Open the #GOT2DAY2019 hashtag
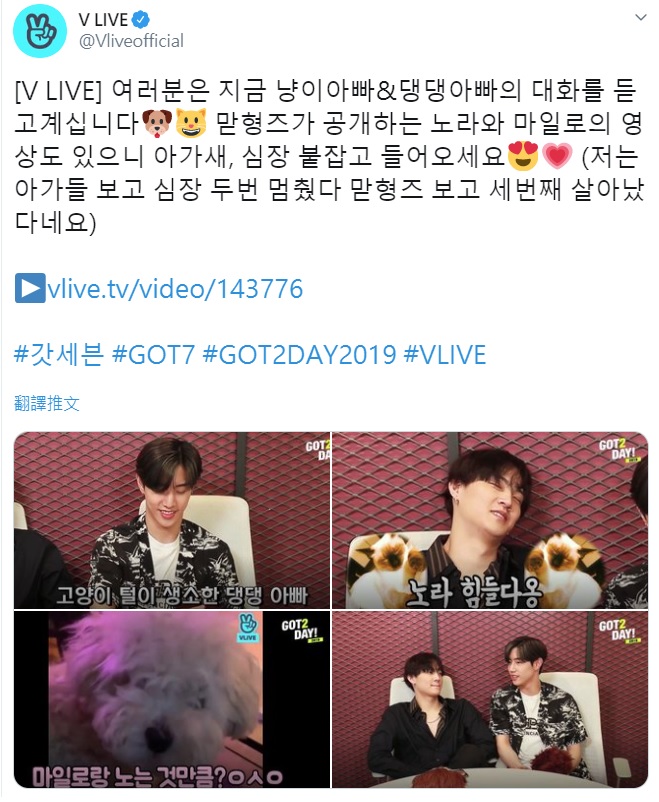This screenshot has width=659, height=802. [300, 354]
